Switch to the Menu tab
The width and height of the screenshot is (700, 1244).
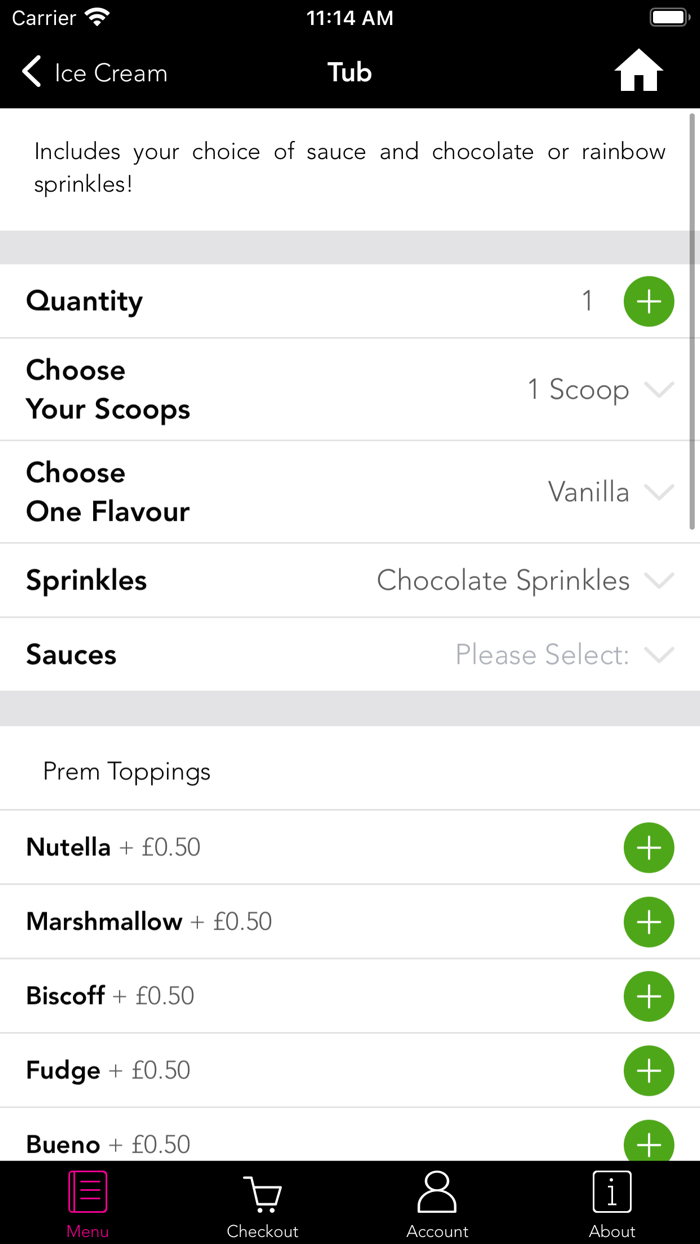click(x=87, y=1204)
